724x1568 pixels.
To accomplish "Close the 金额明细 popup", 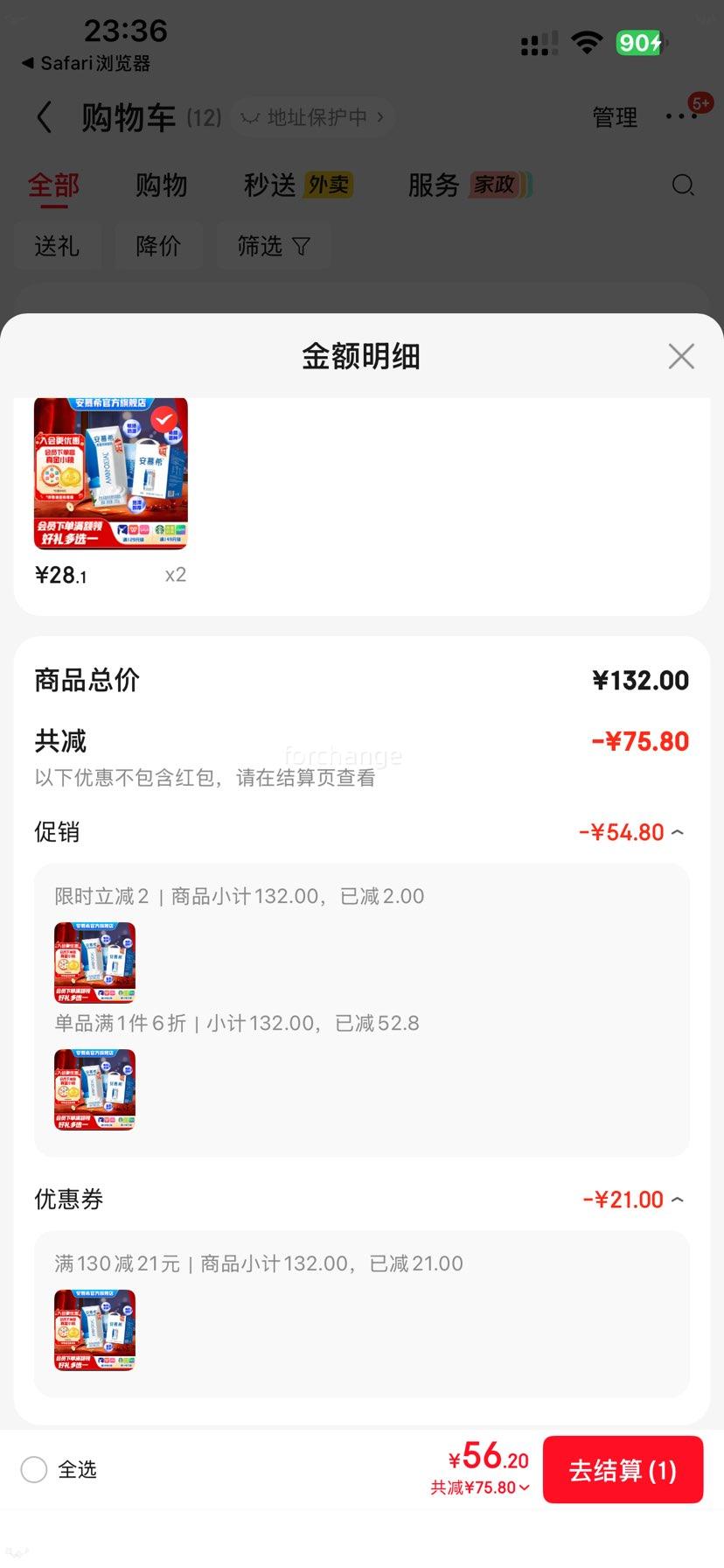I will pos(681,356).
